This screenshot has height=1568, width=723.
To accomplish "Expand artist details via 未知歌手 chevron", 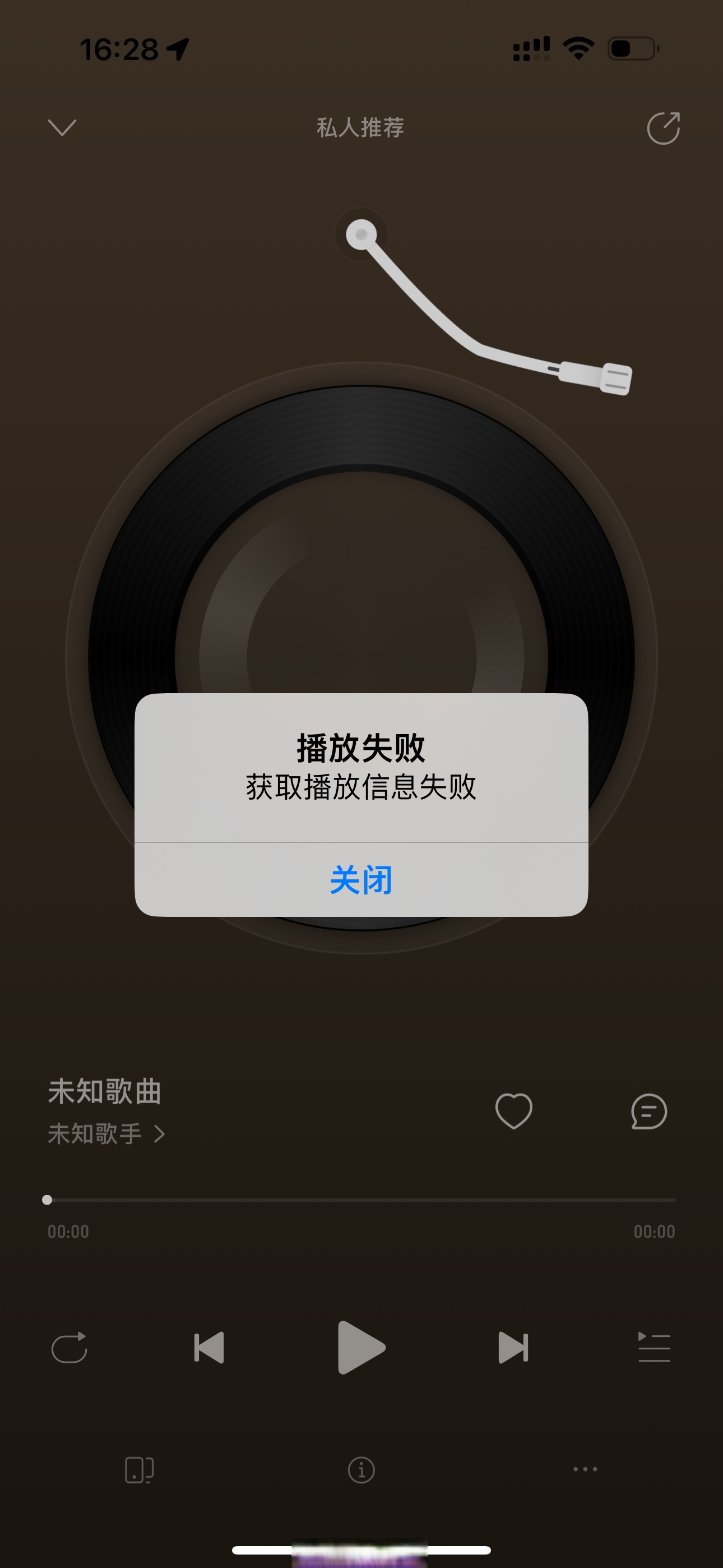I will (159, 1134).
